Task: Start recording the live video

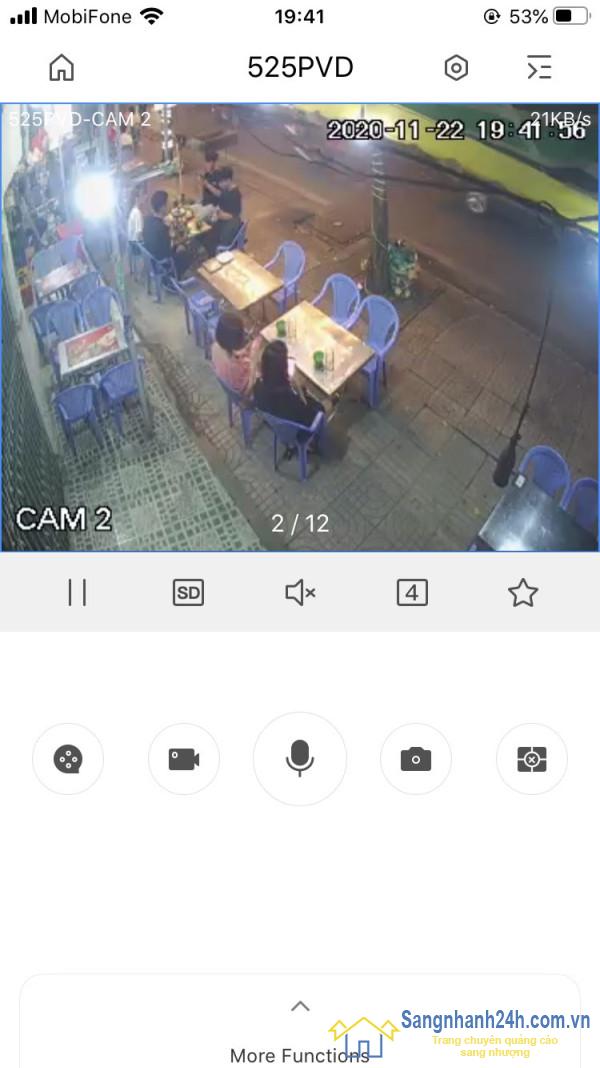Action: pos(184,759)
